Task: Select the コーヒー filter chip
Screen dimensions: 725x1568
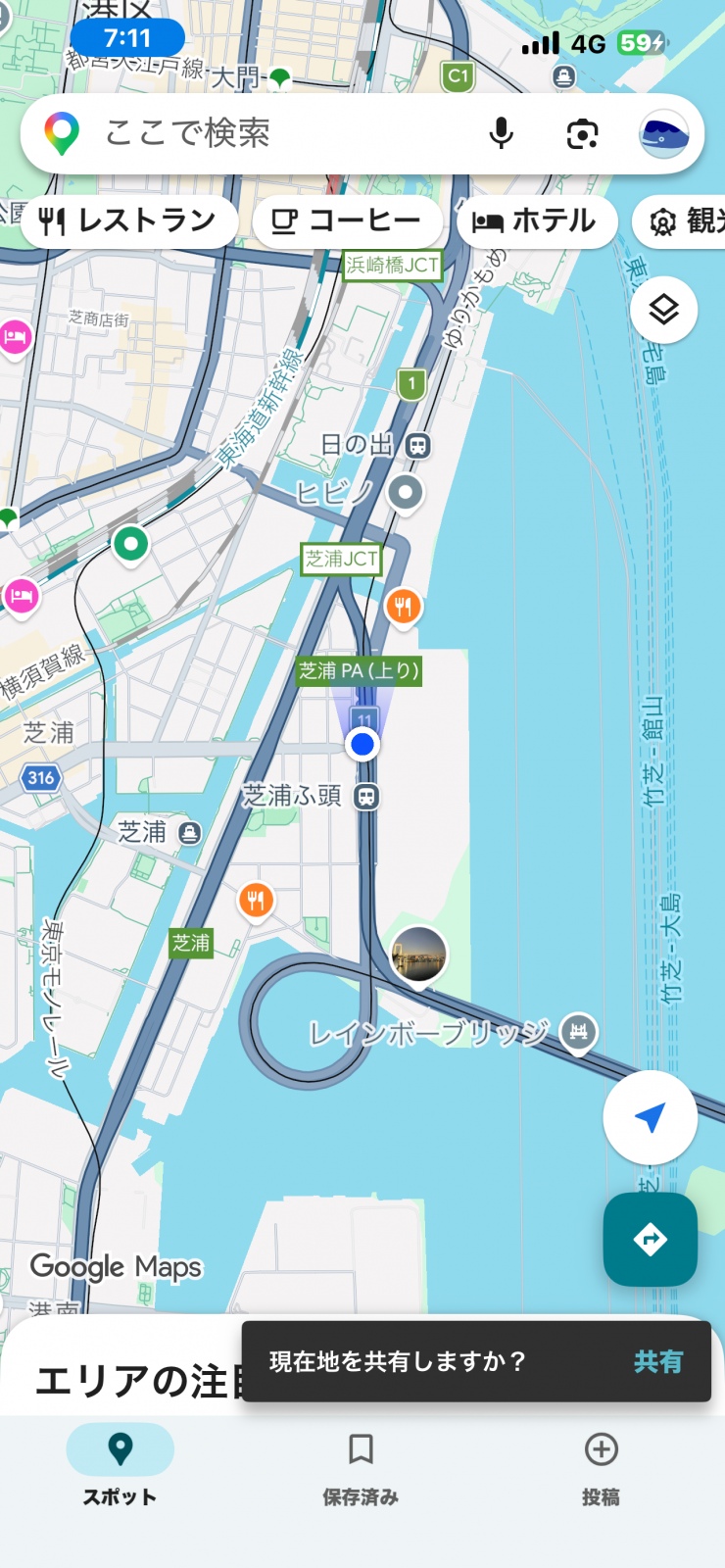Action: (346, 221)
